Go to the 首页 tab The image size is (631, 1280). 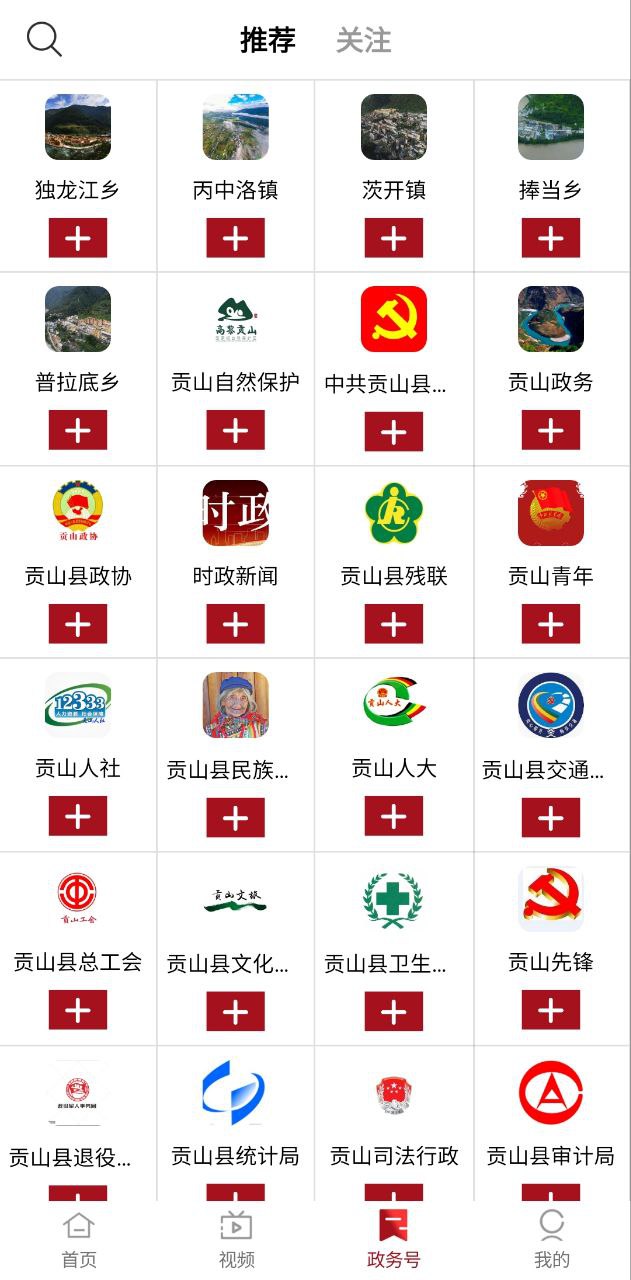pos(79,1240)
